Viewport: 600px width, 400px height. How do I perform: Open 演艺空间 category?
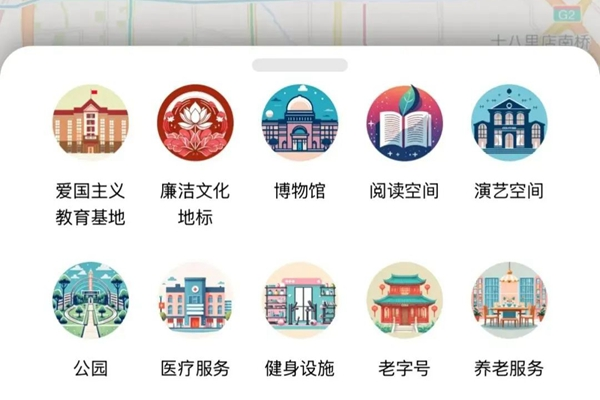509,123
